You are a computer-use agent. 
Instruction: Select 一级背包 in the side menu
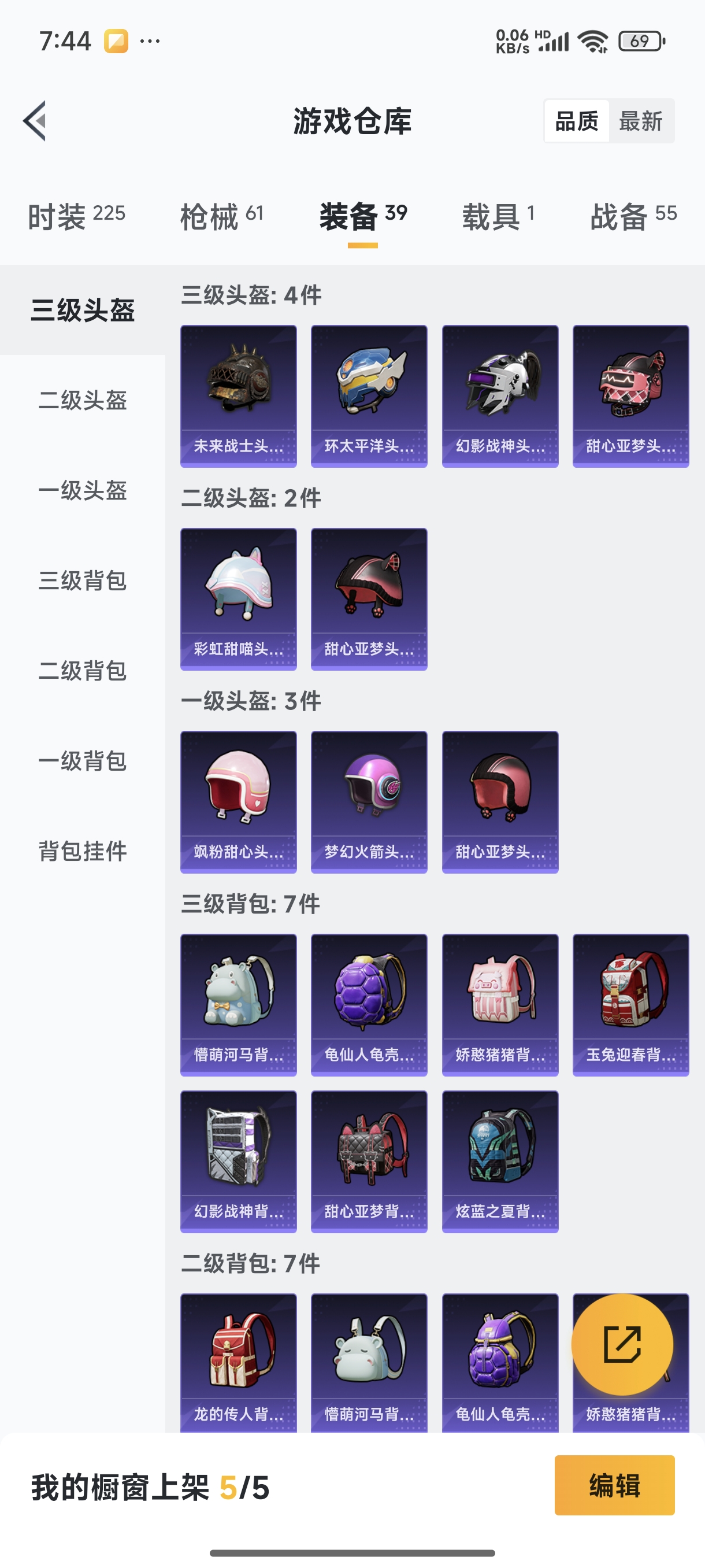click(83, 761)
